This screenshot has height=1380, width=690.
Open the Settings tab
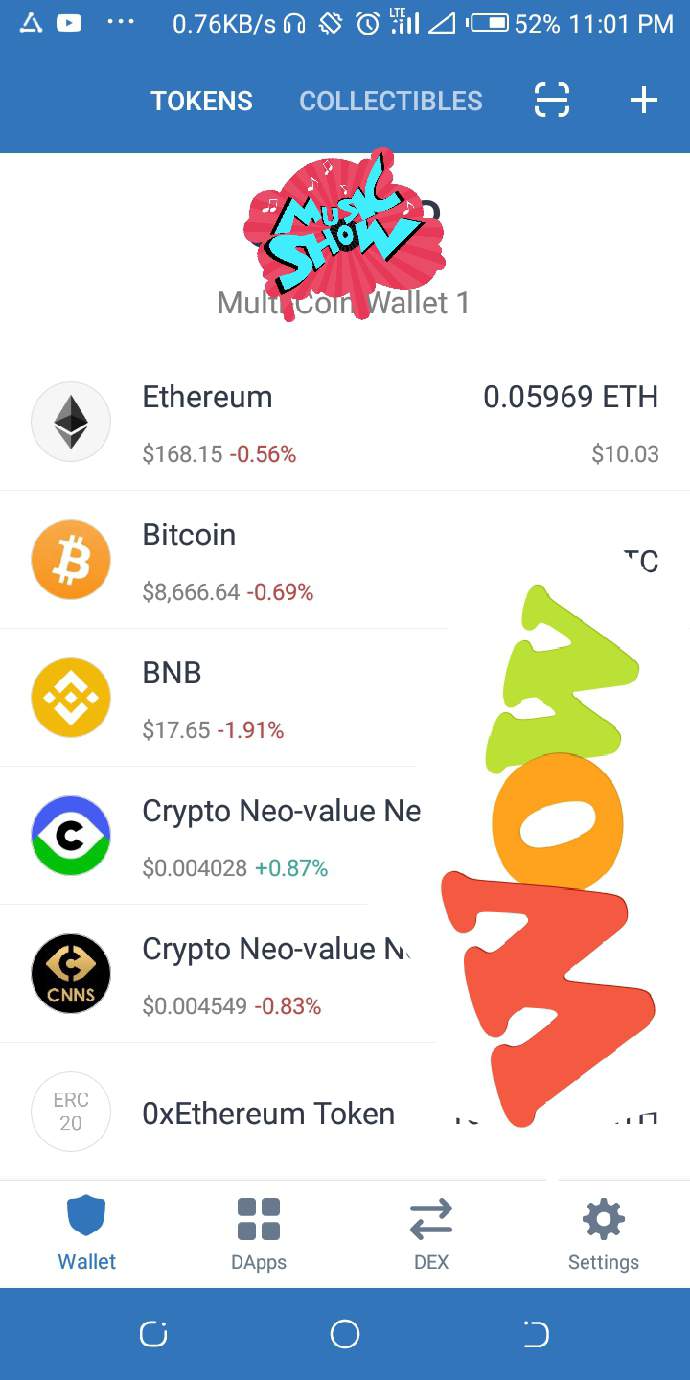coord(603,1234)
